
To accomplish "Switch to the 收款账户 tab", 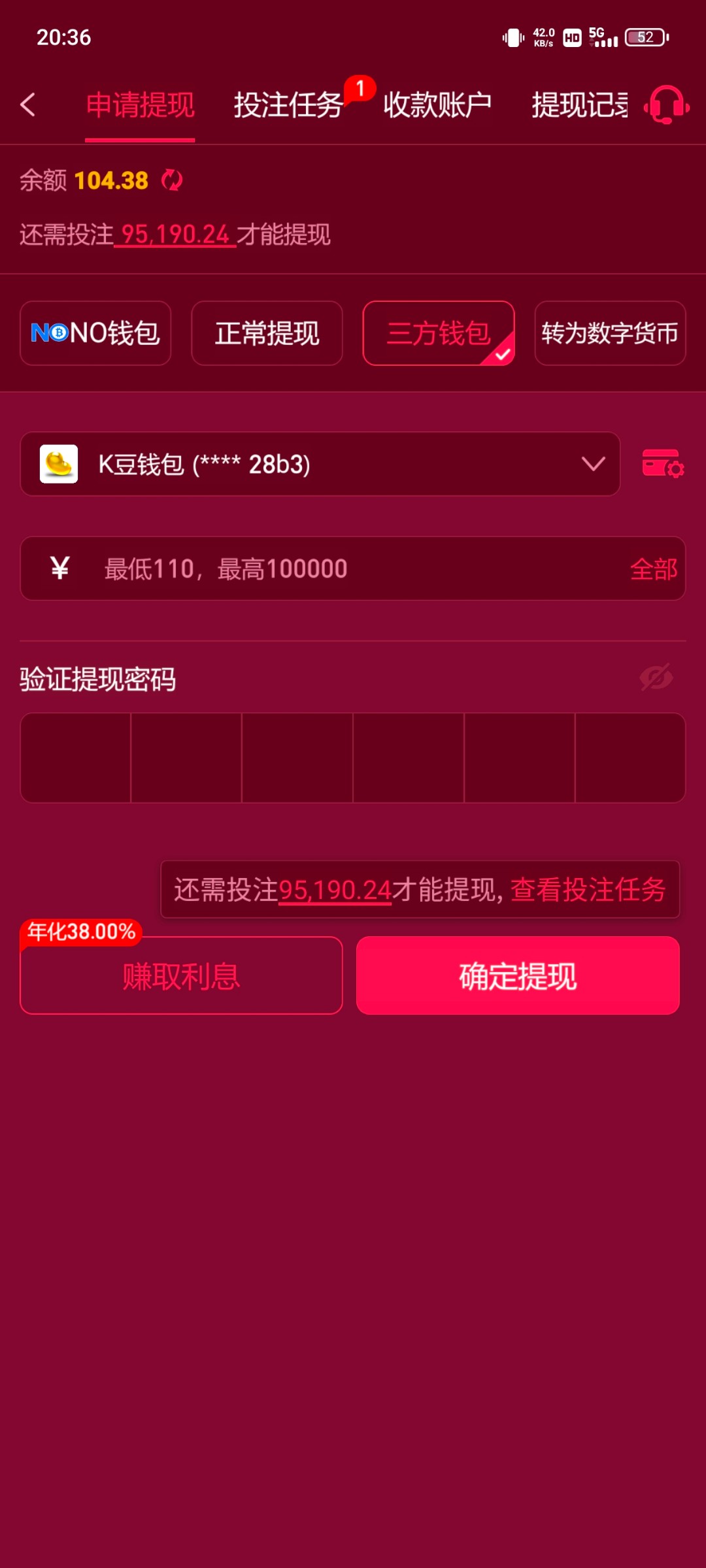I will coord(437,105).
